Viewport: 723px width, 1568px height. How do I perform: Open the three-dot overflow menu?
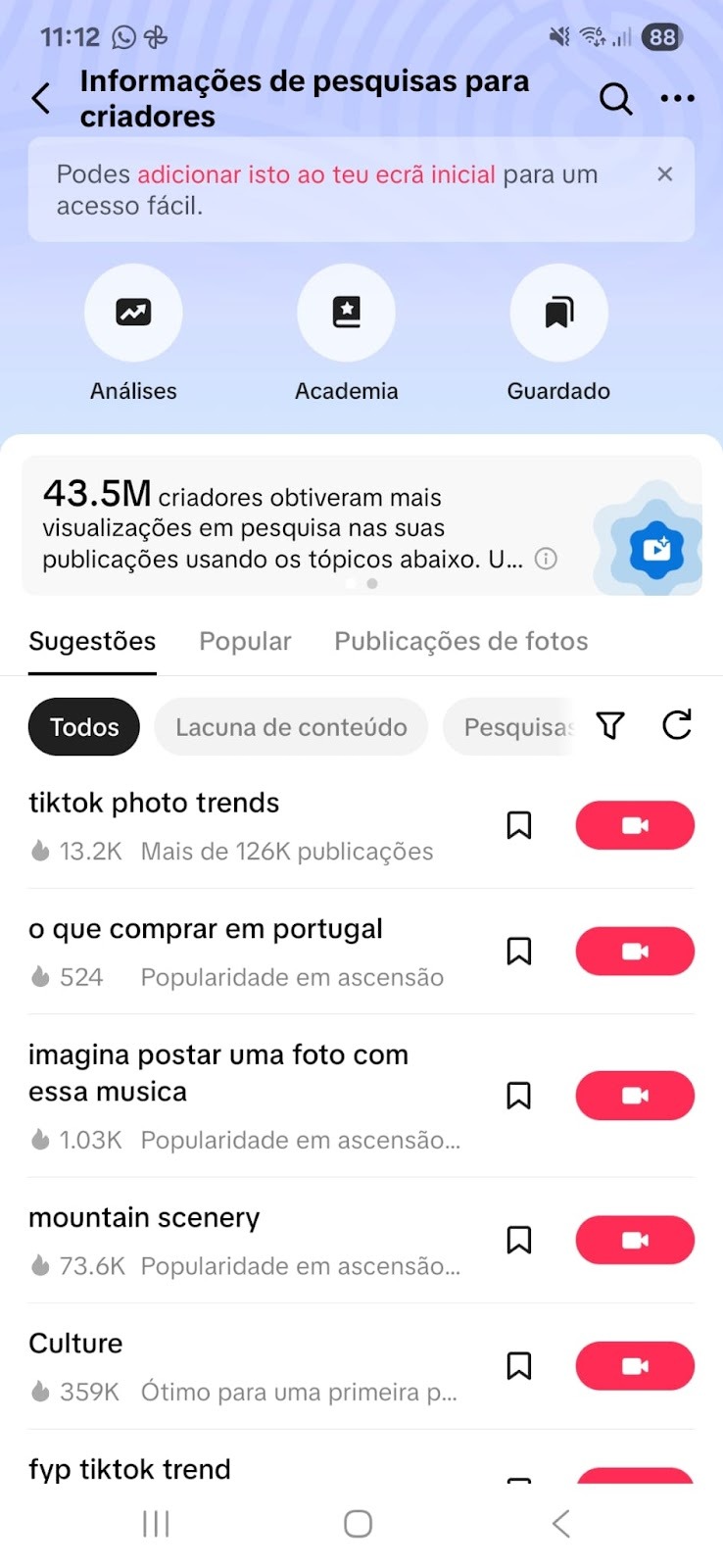point(677,99)
